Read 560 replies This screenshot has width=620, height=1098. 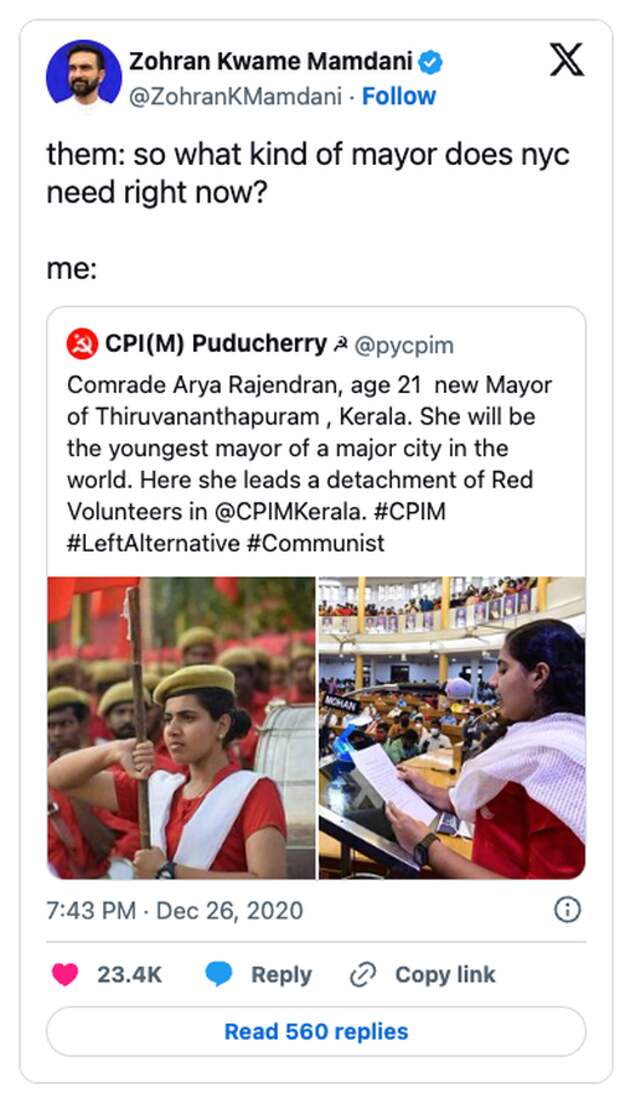pos(316,1031)
